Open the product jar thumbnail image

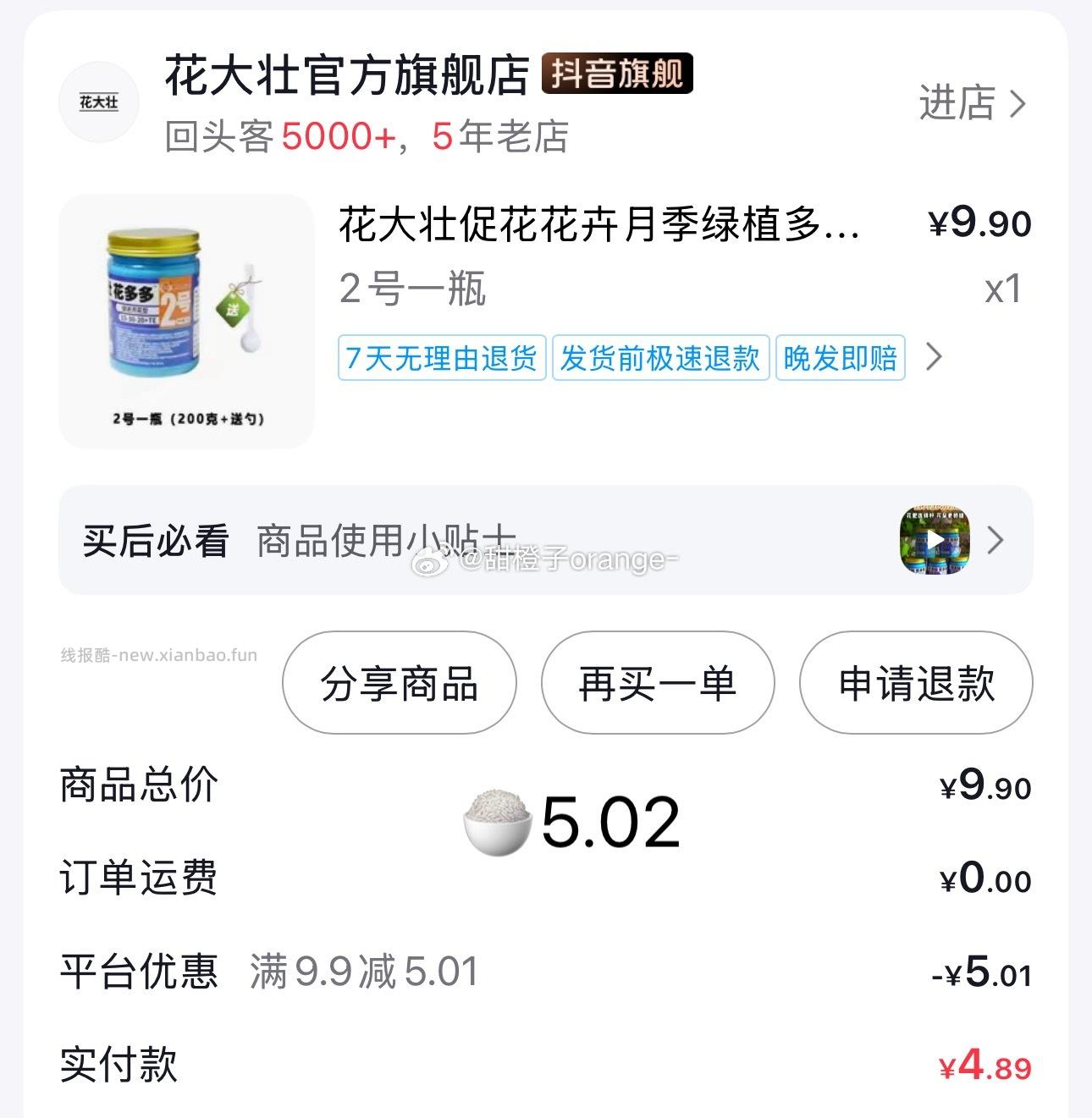tap(185, 322)
